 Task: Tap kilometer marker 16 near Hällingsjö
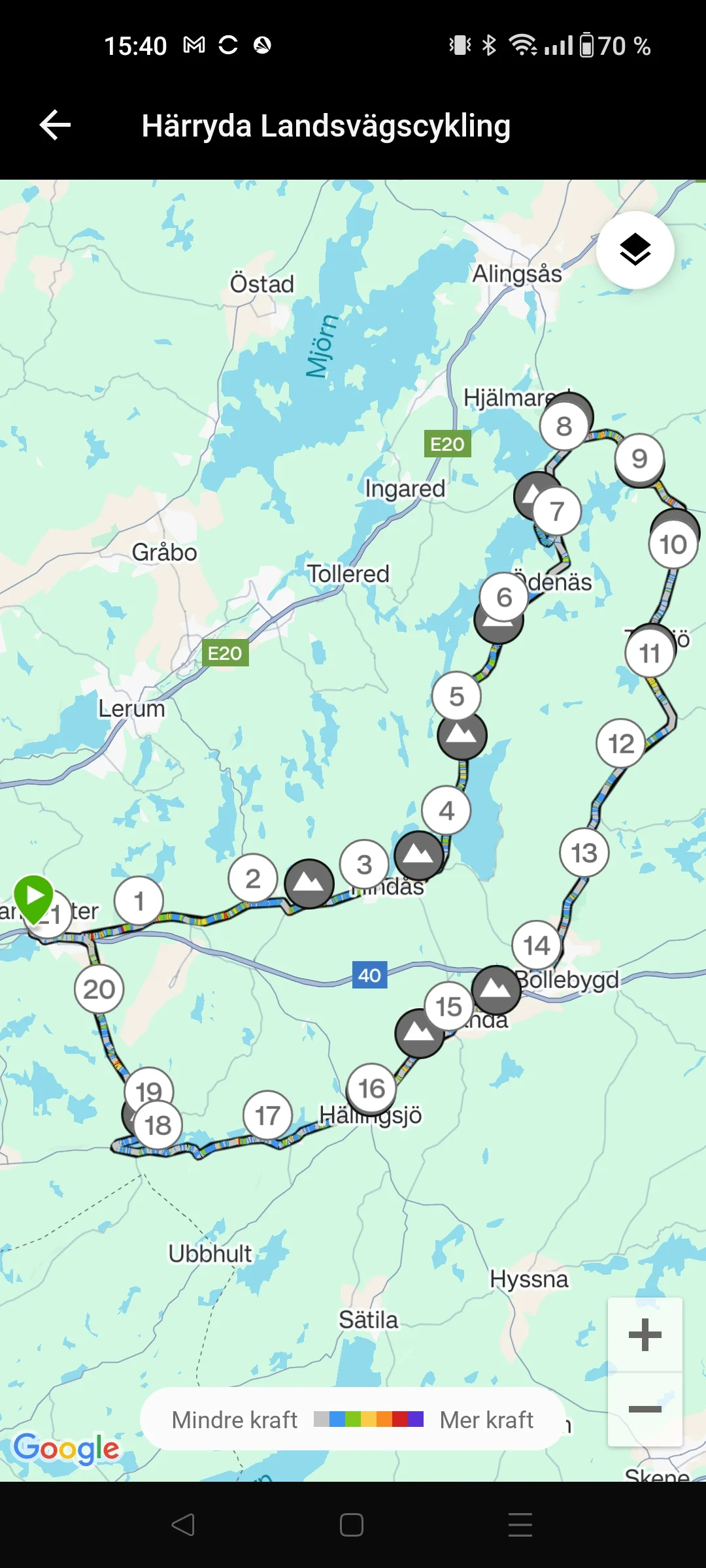point(371,1088)
